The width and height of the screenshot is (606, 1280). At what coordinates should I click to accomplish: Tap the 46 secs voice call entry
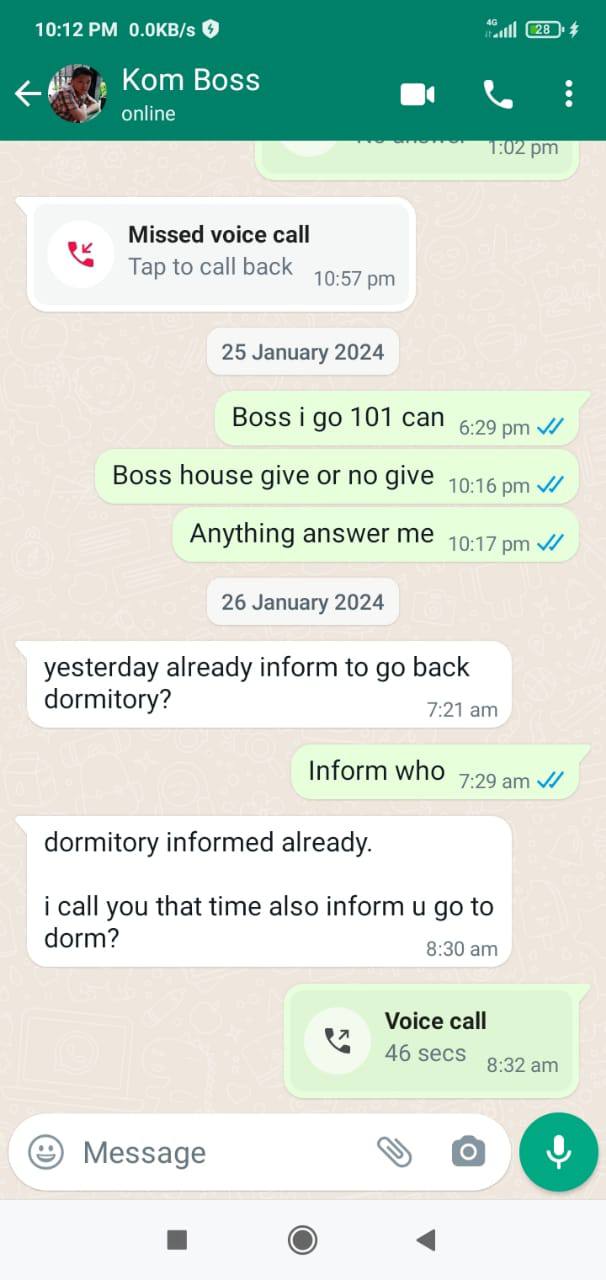tap(432, 1040)
